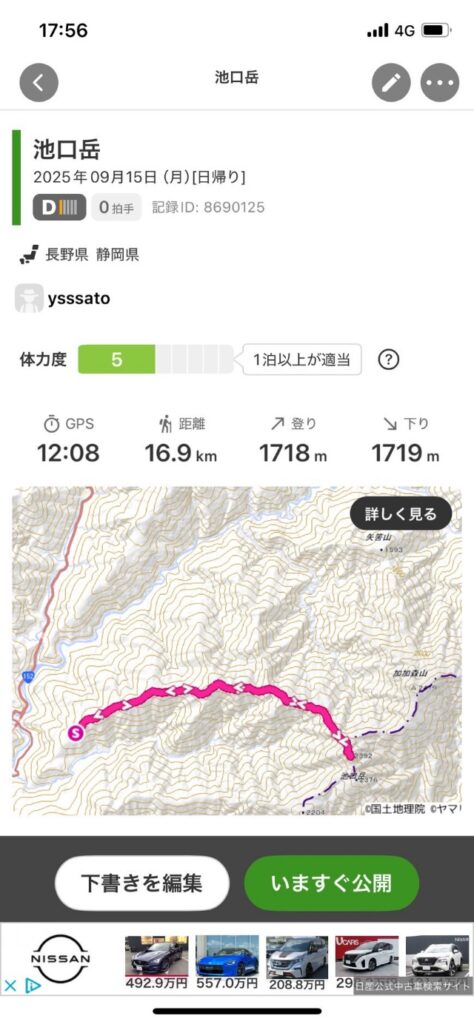
Task: Close the Nissan ad banner
Action: [10, 985]
